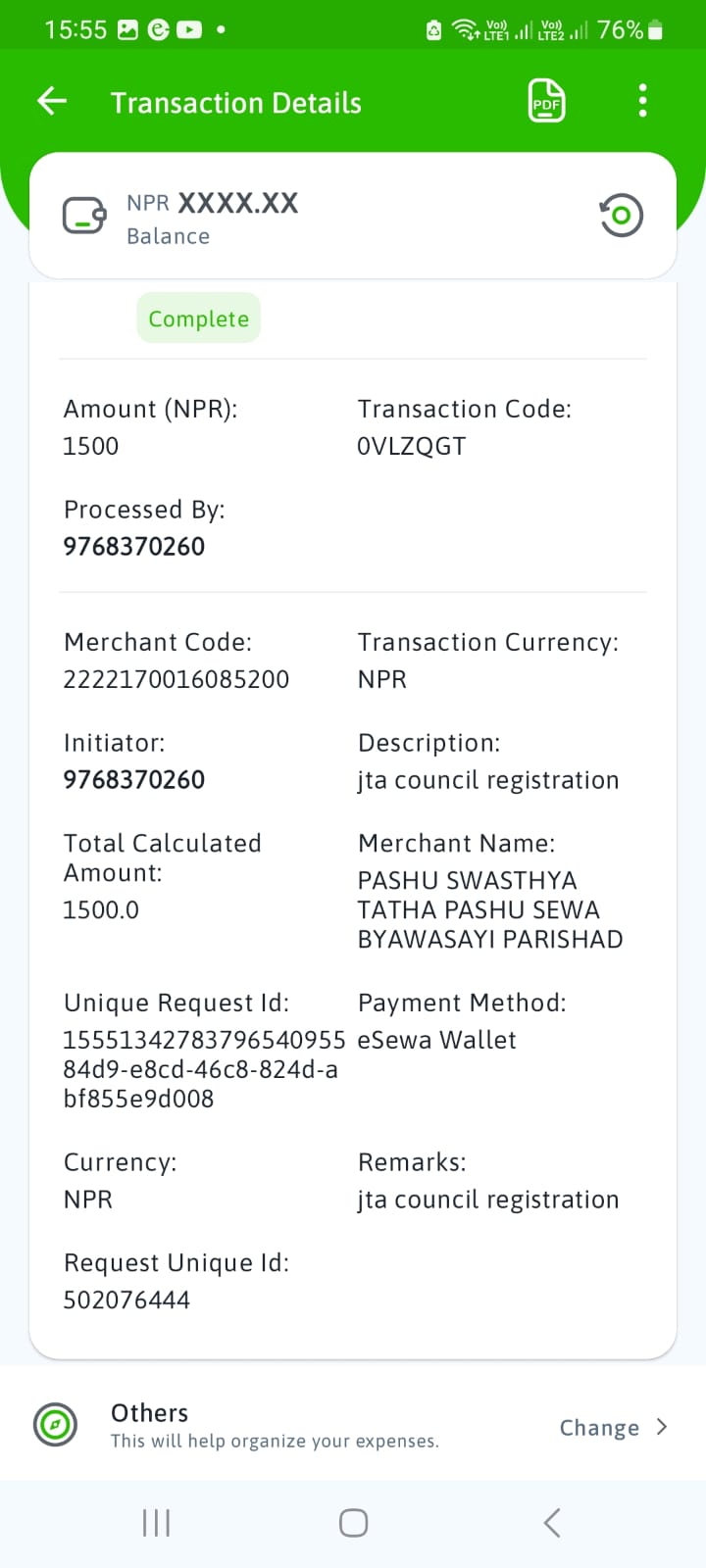
Task: Tap the system home button
Action: [353, 1523]
